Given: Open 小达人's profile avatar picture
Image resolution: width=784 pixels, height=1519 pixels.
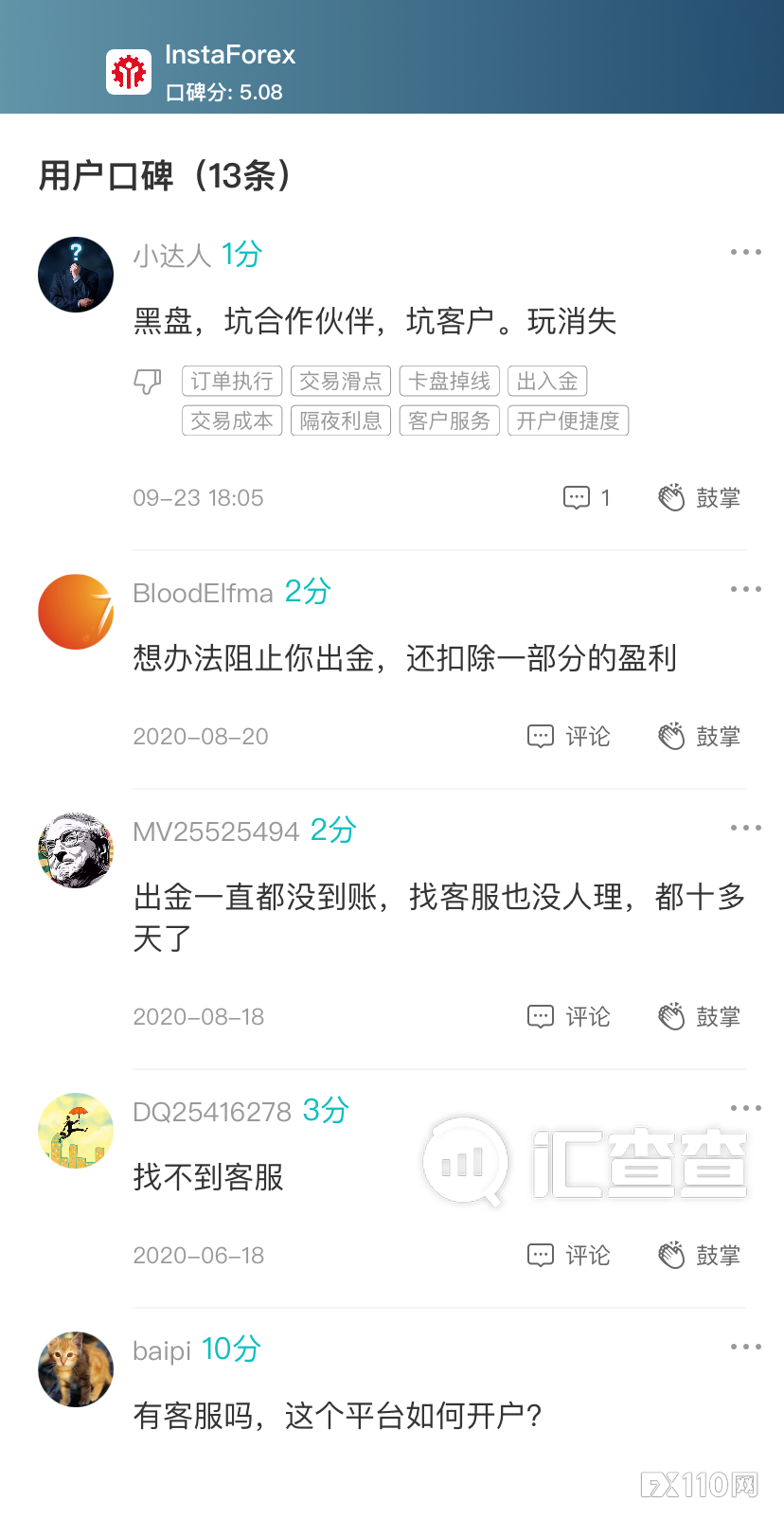Looking at the screenshot, I should pyautogui.click(x=75, y=275).
